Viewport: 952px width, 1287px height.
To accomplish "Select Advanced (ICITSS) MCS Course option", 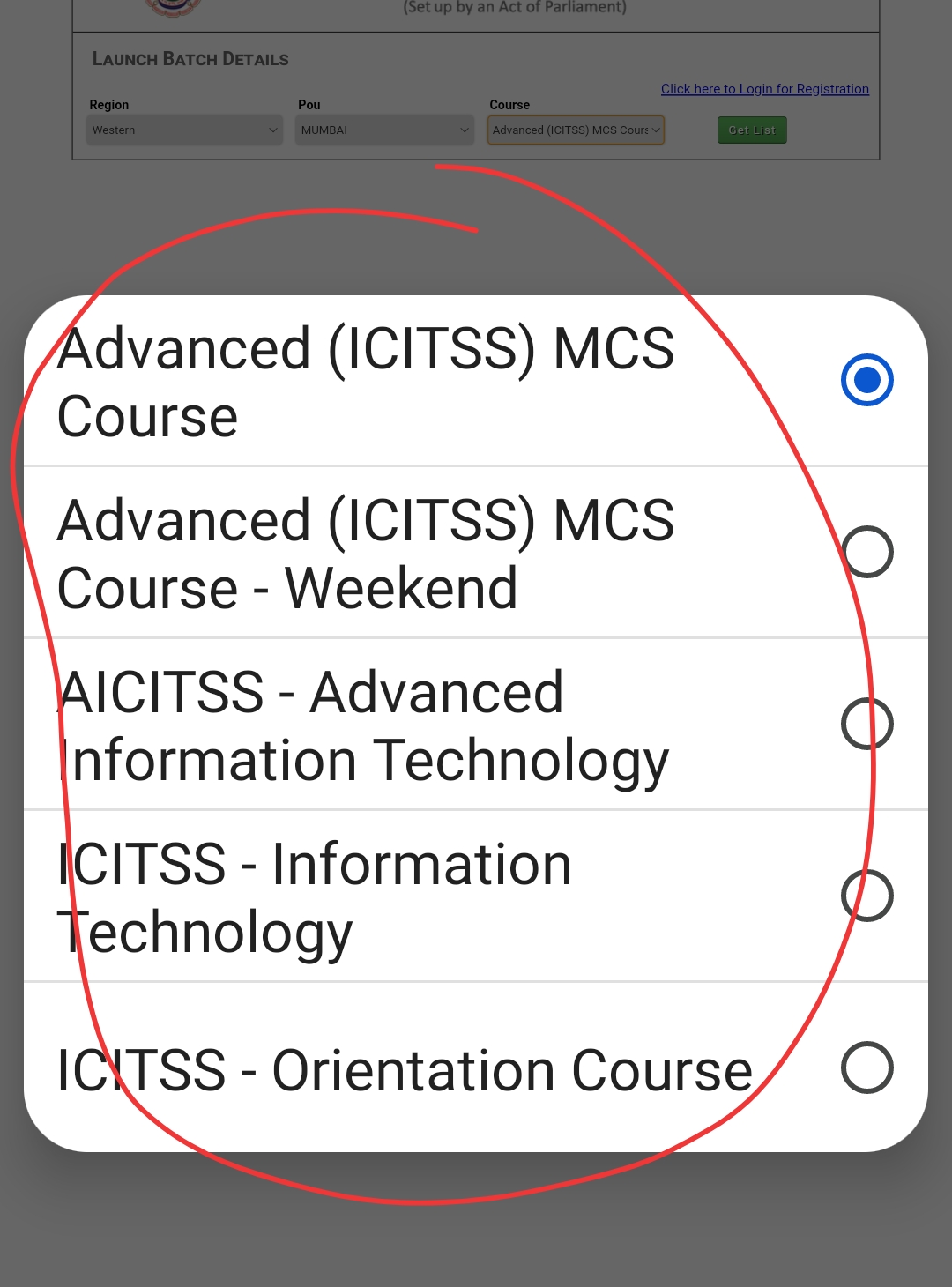I will point(476,381).
